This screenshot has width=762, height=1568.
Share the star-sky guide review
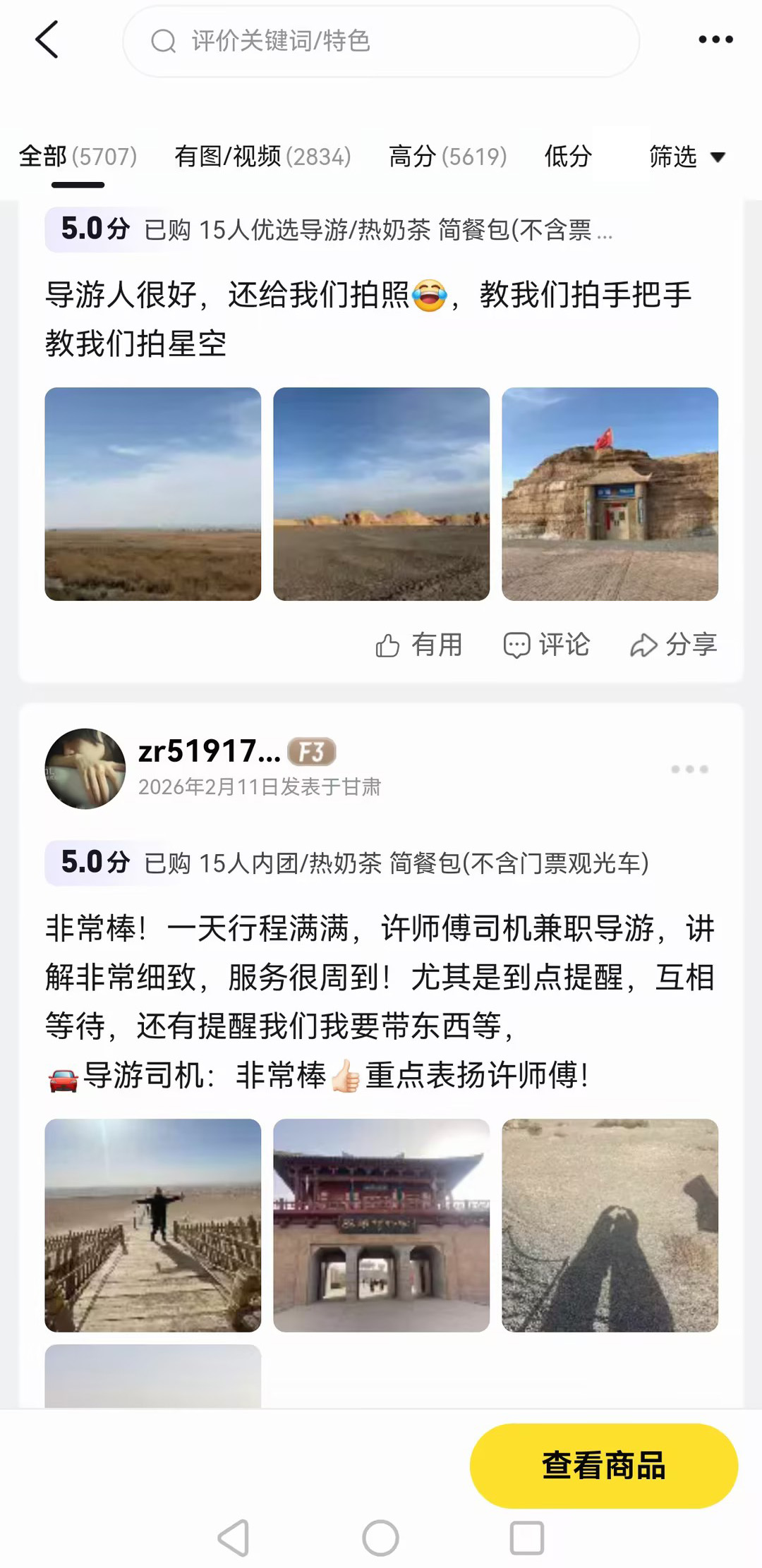[674, 645]
